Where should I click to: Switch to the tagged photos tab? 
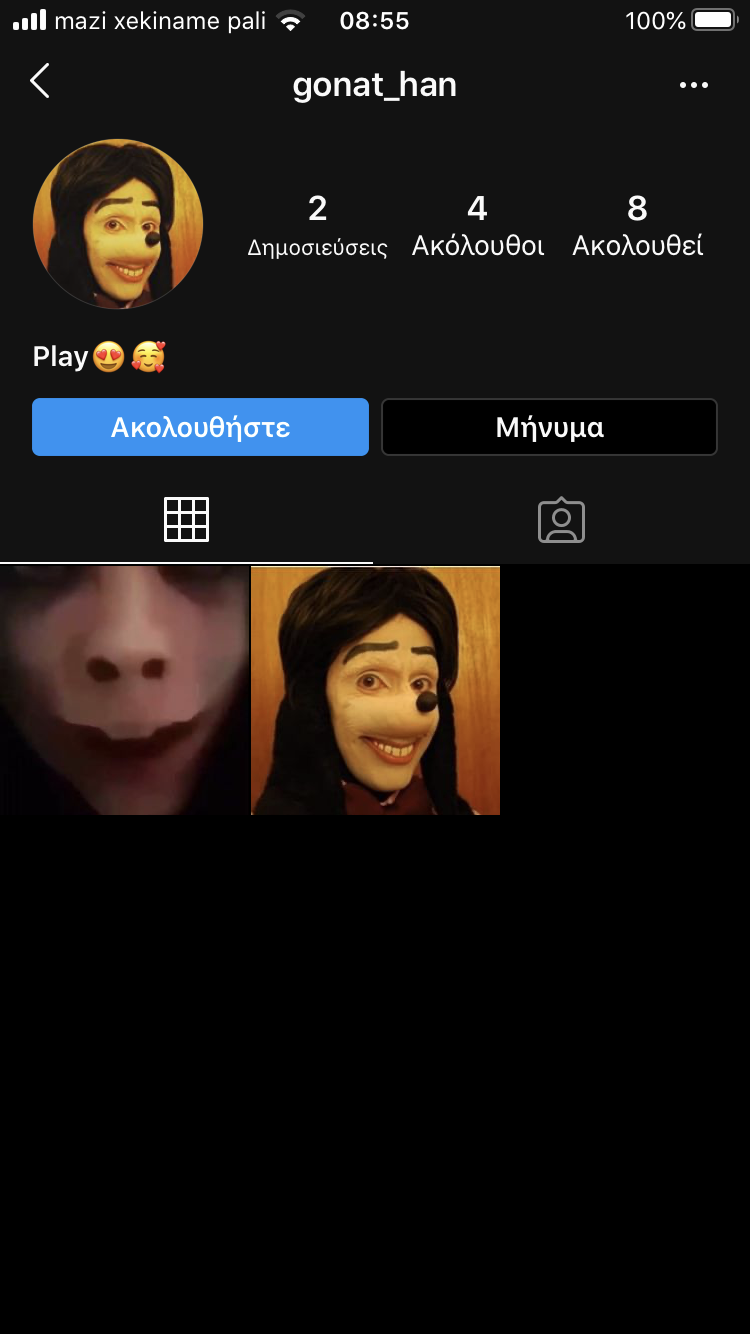561,520
